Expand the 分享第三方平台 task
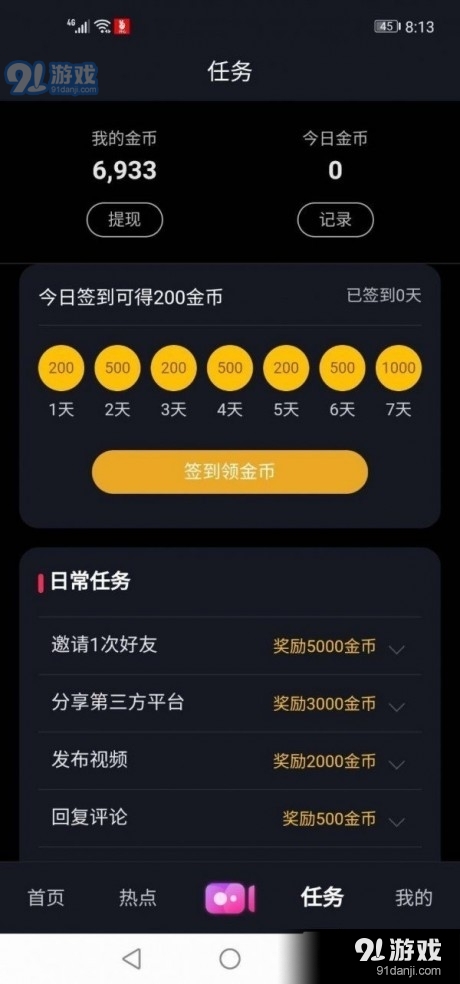460x984 pixels. click(230, 703)
